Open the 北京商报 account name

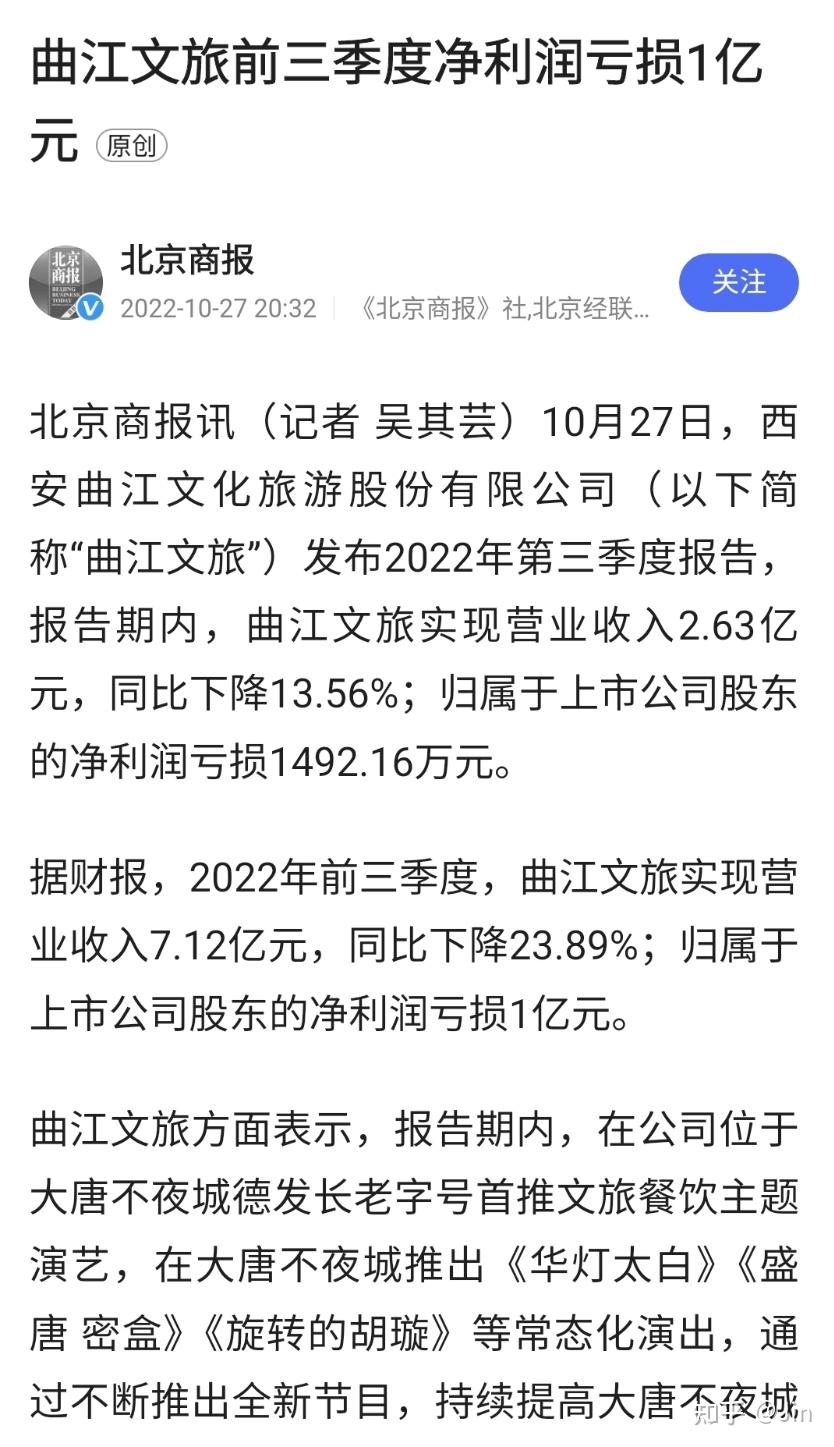[x=187, y=260]
